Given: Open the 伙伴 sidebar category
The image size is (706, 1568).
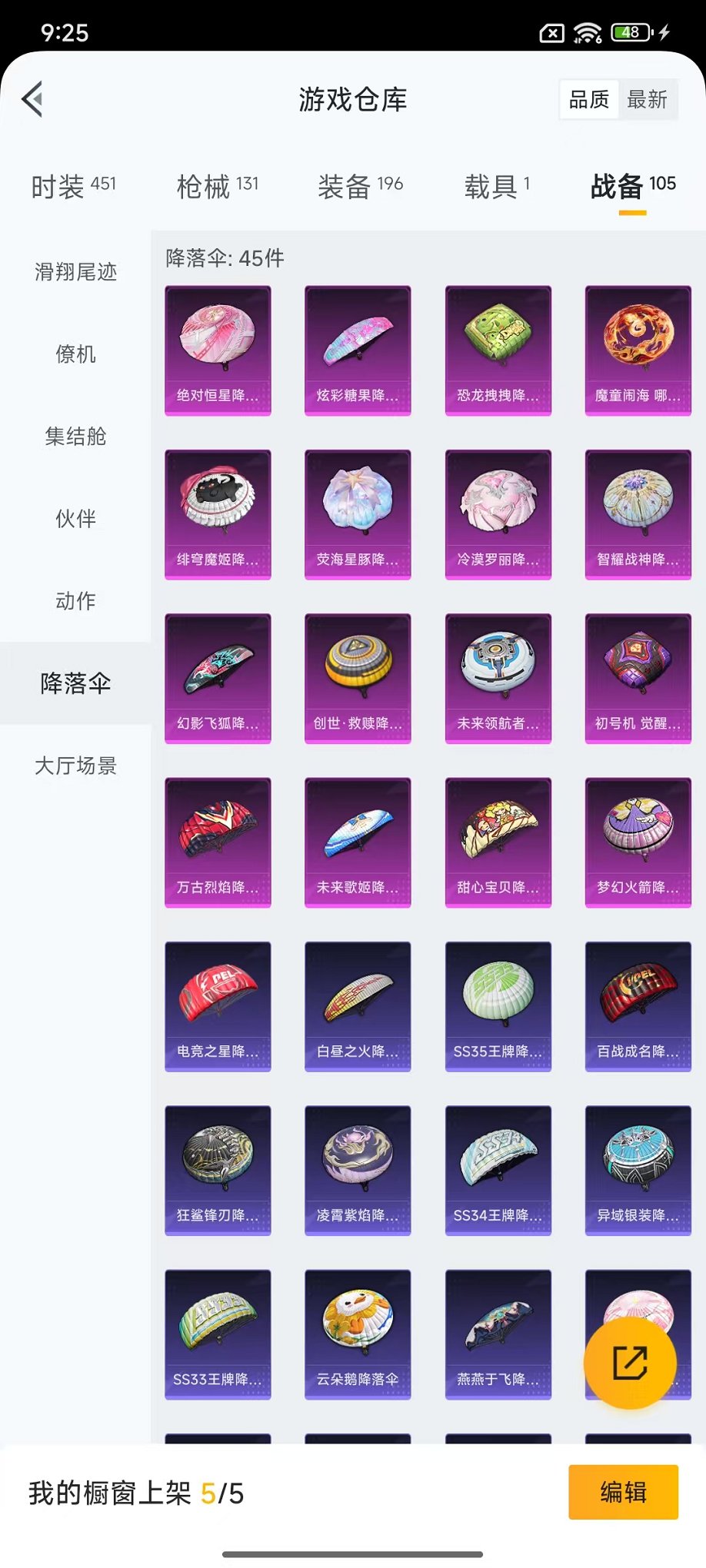Looking at the screenshot, I should pos(74,520).
